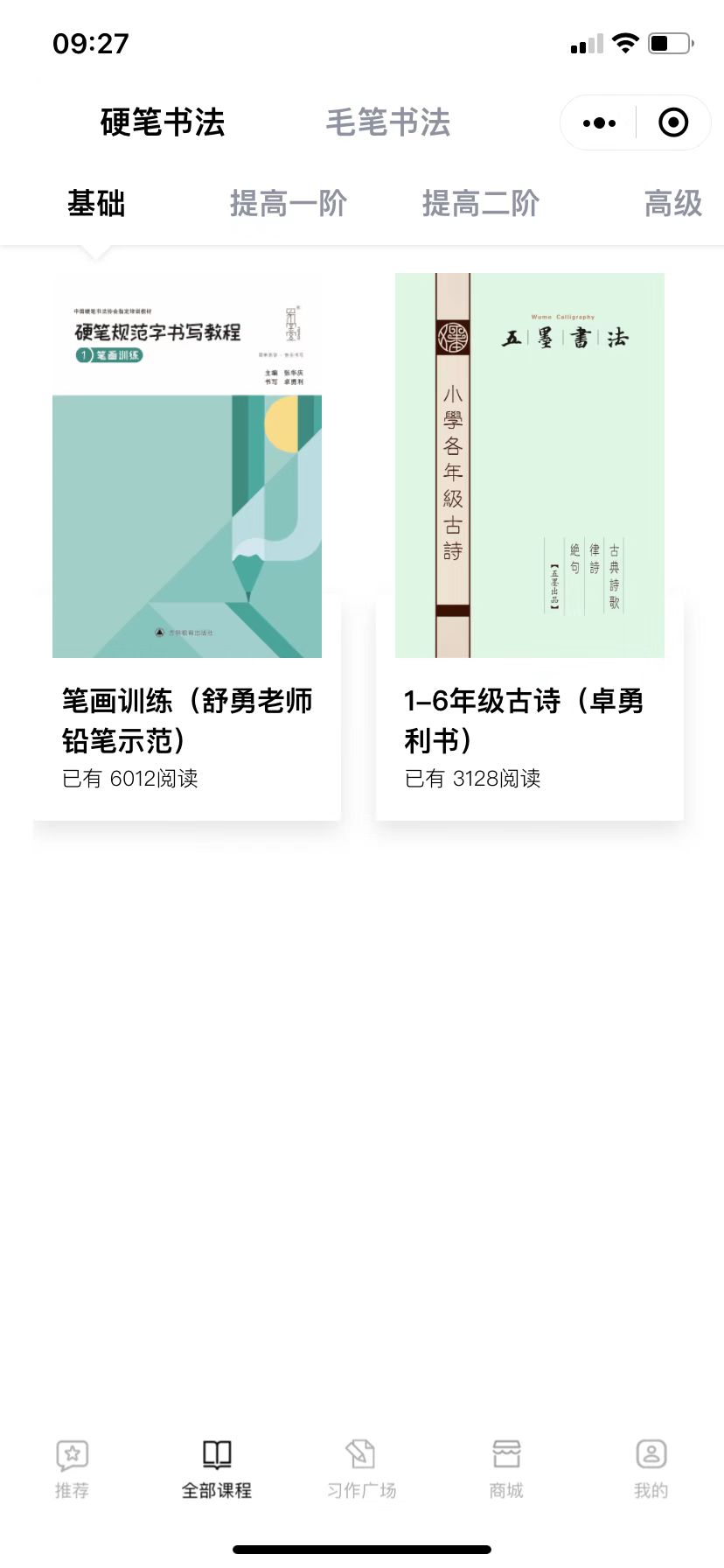
Task: Go to the 高级 level tab
Action: pyautogui.click(x=672, y=204)
